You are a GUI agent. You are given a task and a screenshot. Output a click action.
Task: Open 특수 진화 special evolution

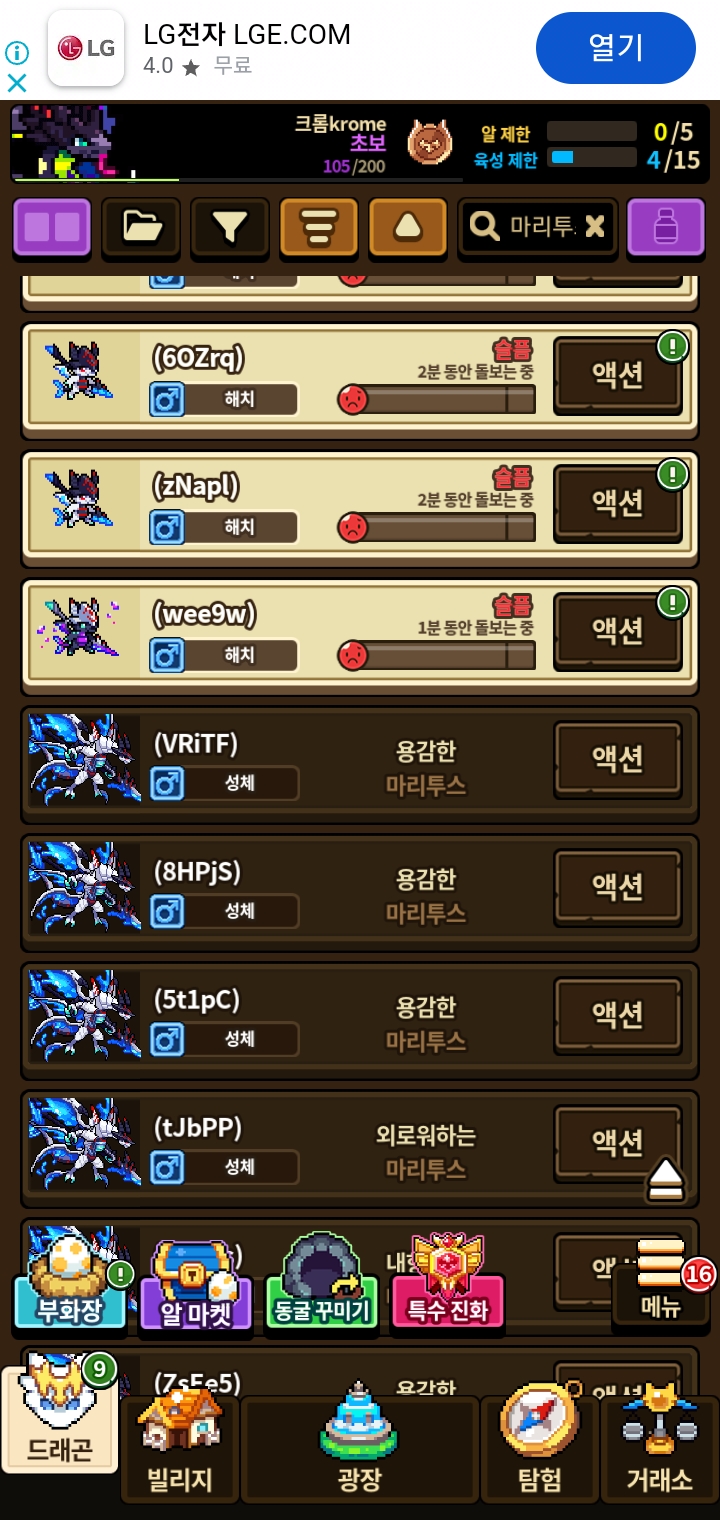point(448,1283)
